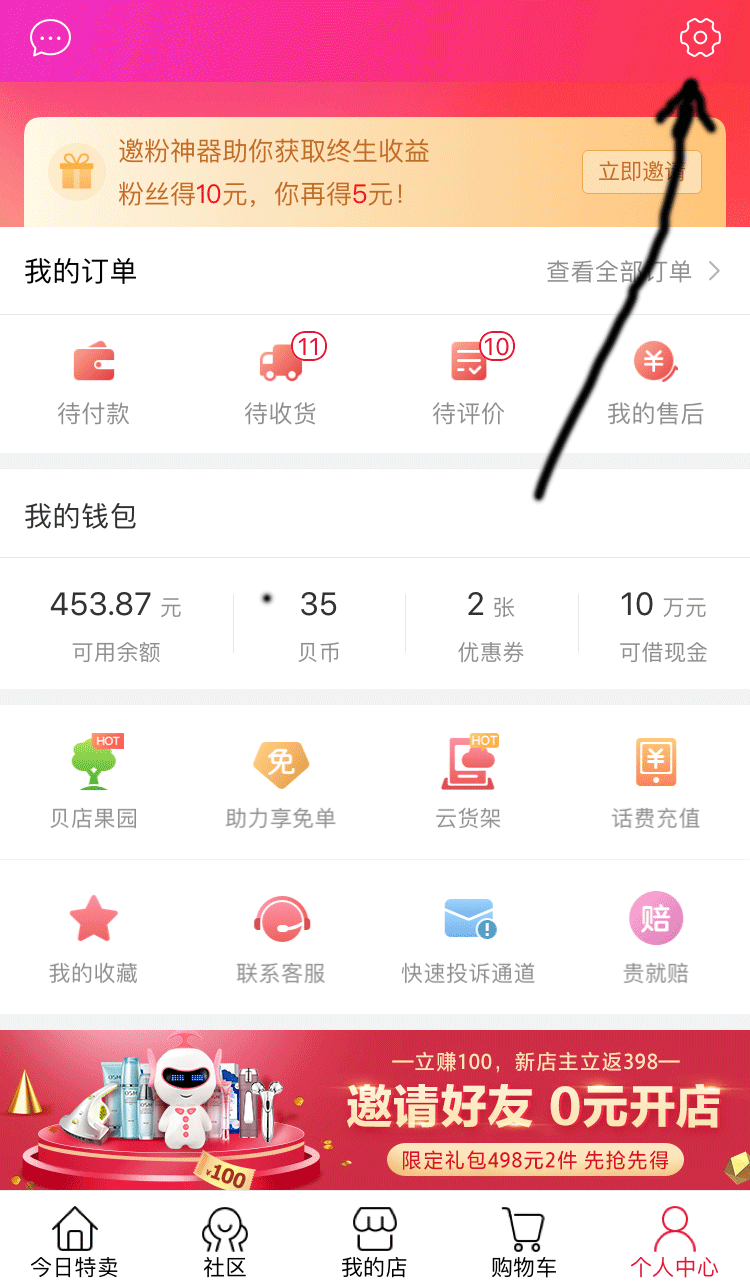Open 云货架 cloud shelf
This screenshot has width=750, height=1288.
click(468, 783)
